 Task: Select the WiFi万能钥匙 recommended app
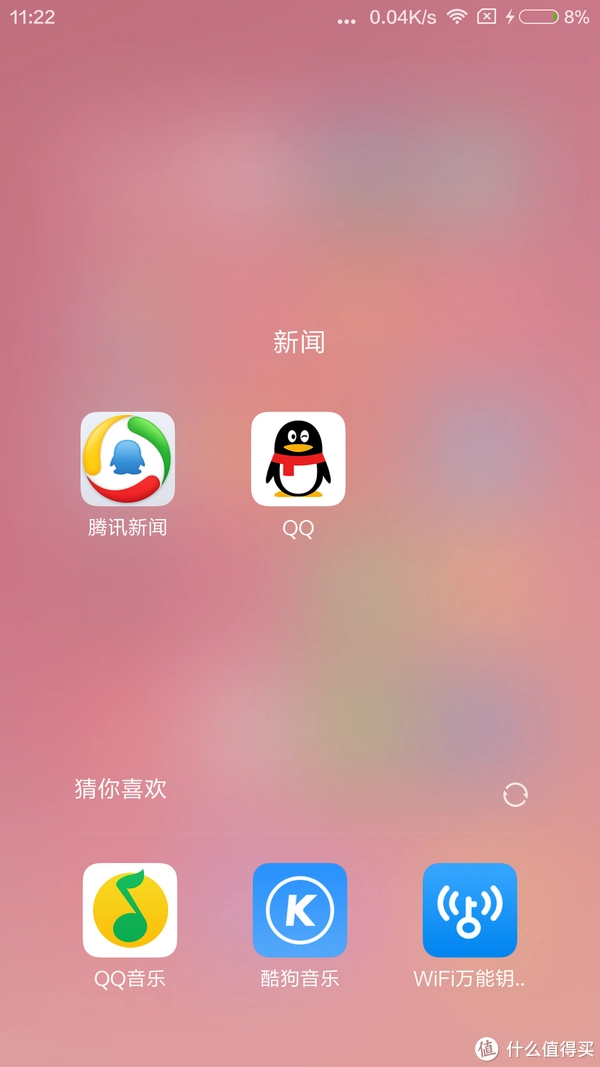[470, 910]
